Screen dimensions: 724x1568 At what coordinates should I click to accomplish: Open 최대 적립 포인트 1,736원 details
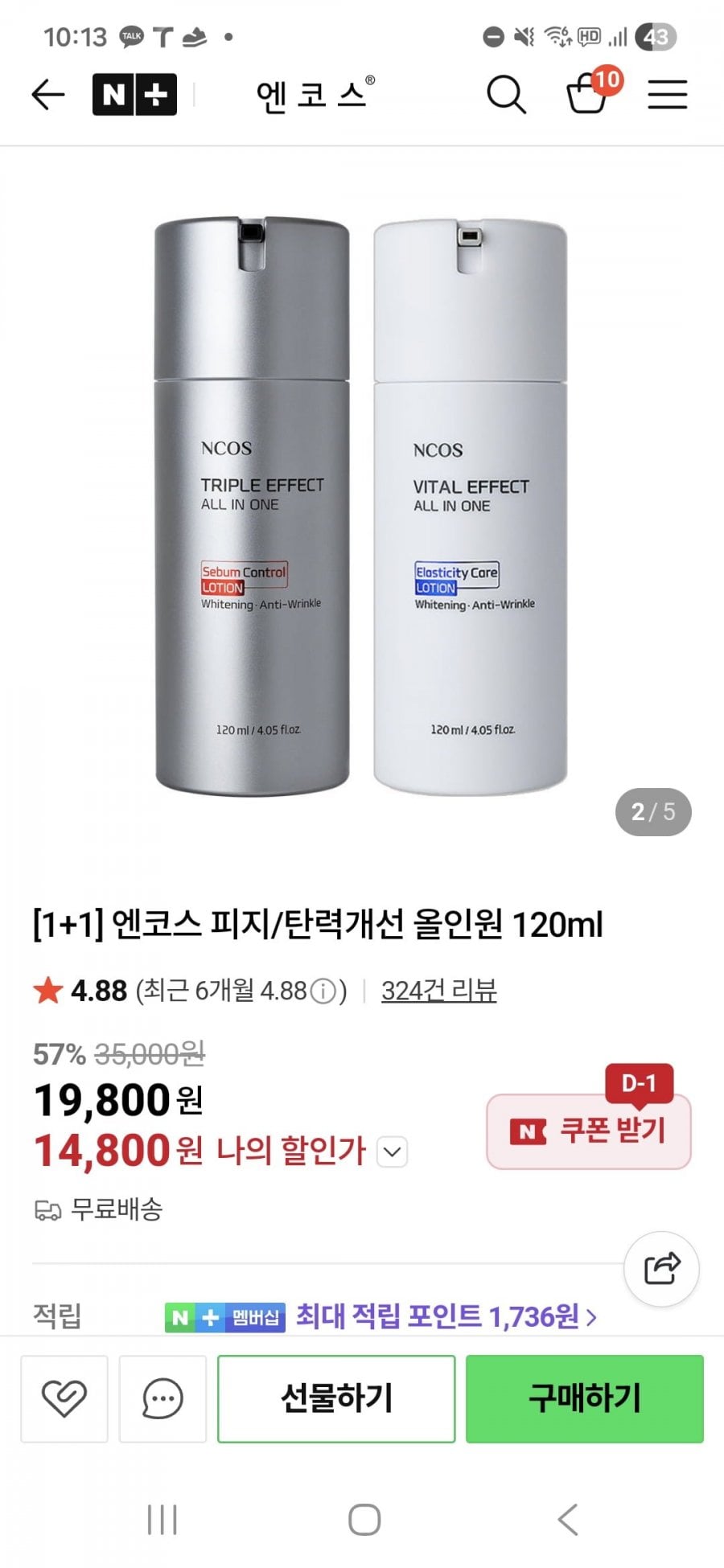(446, 1317)
